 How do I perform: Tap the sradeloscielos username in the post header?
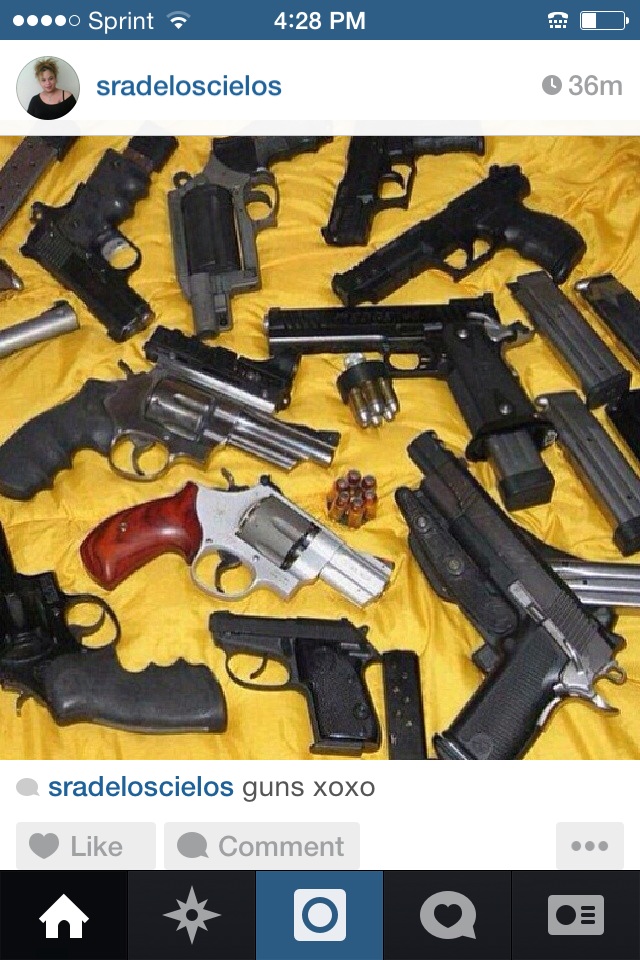(188, 87)
